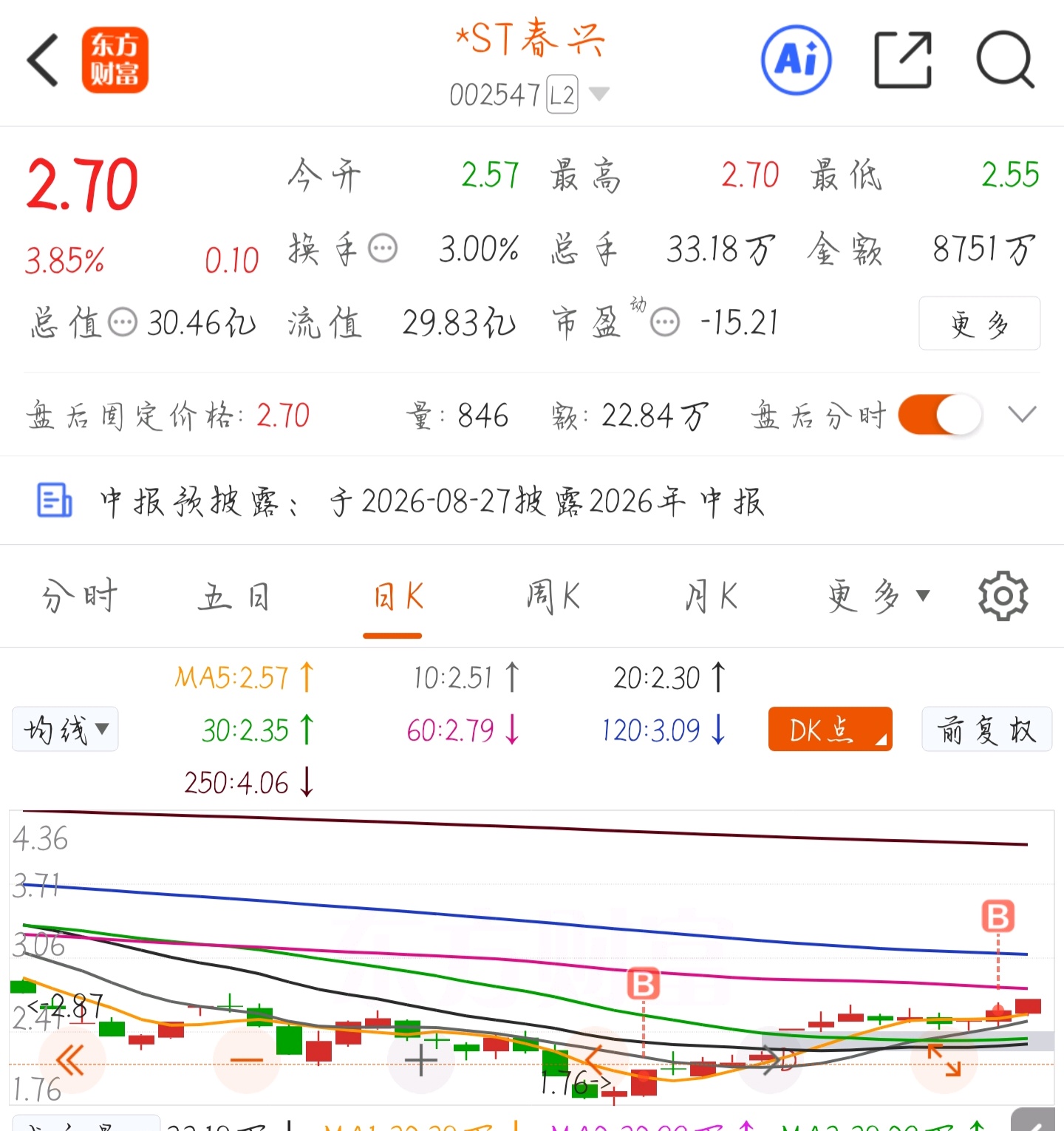Tap the DK点 button
This screenshot has width=1064, height=1131.
pyautogui.click(x=830, y=730)
